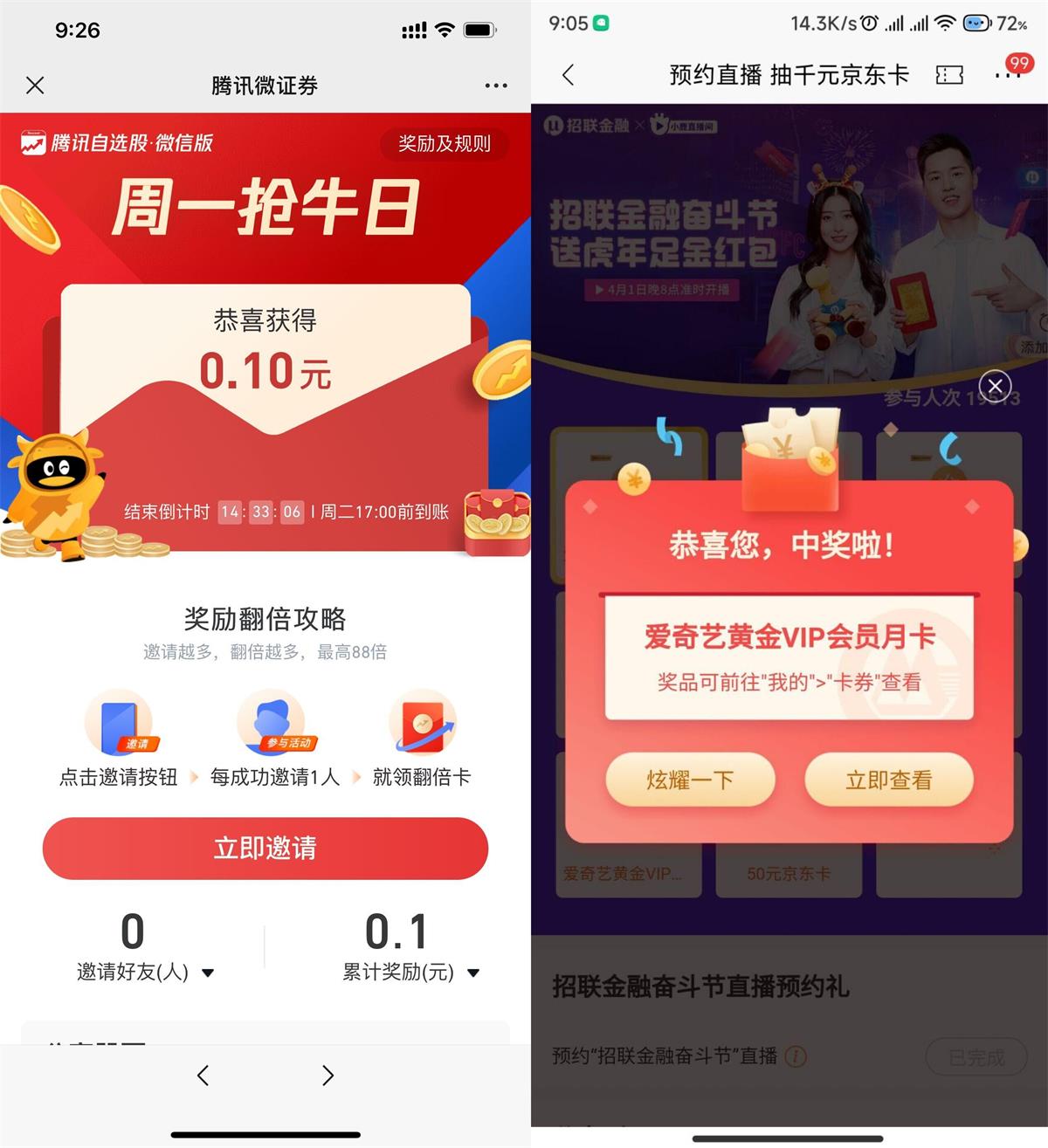The height and width of the screenshot is (1148, 1048).
Task: Tap the info icon beside 预约"招联金融奋斗节"直播
Action: (794, 1056)
